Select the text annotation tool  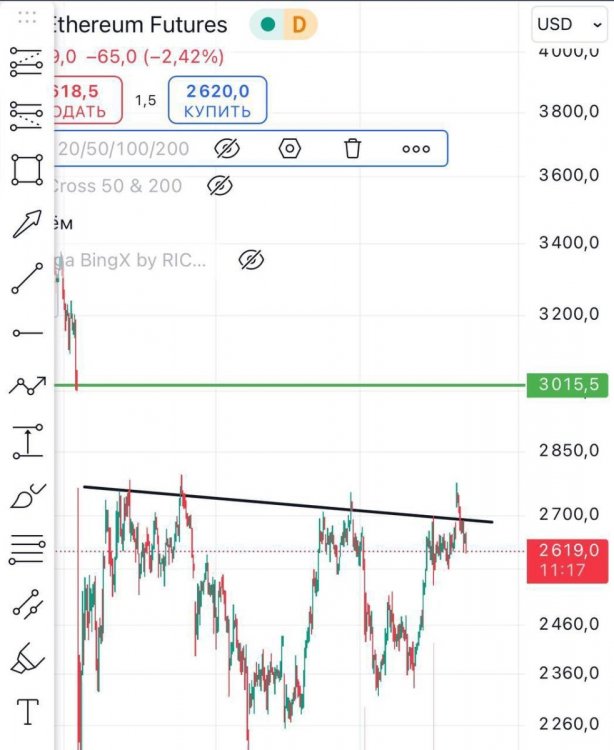[x=27, y=712]
